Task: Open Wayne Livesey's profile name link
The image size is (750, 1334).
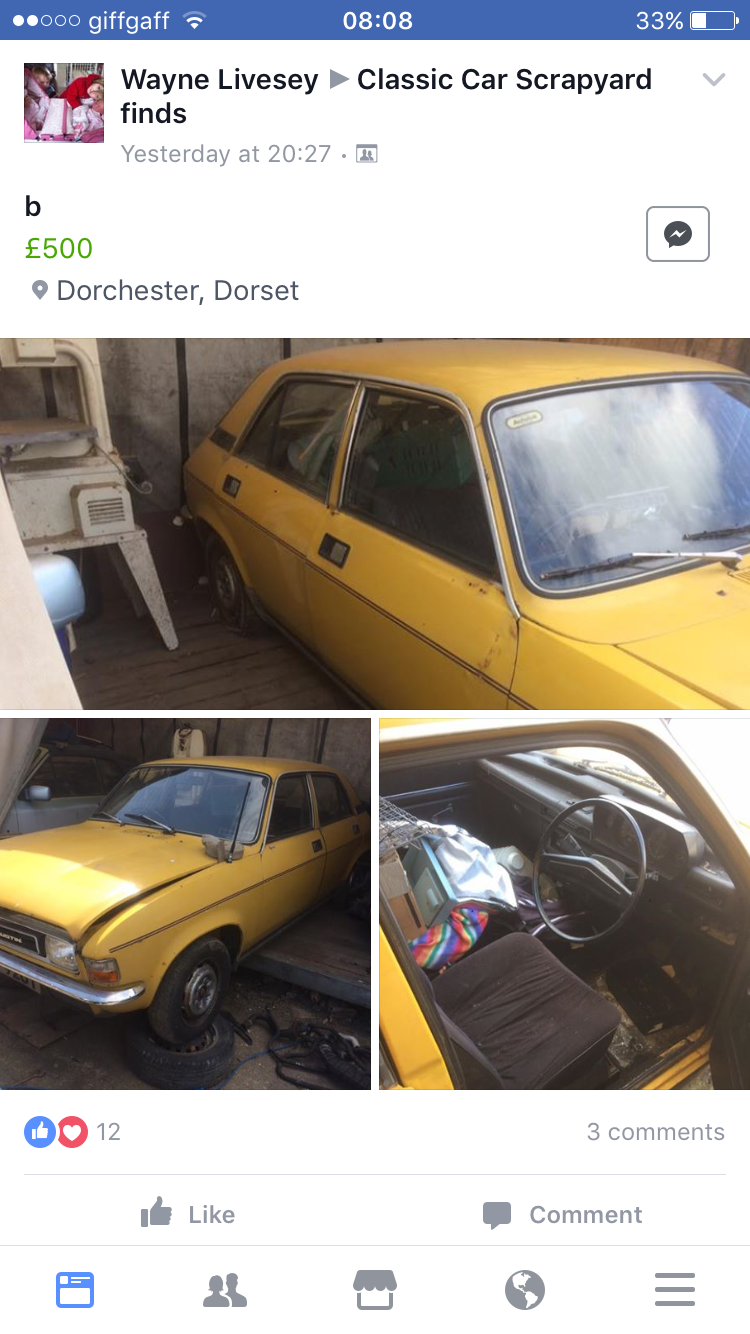Action: click(220, 80)
